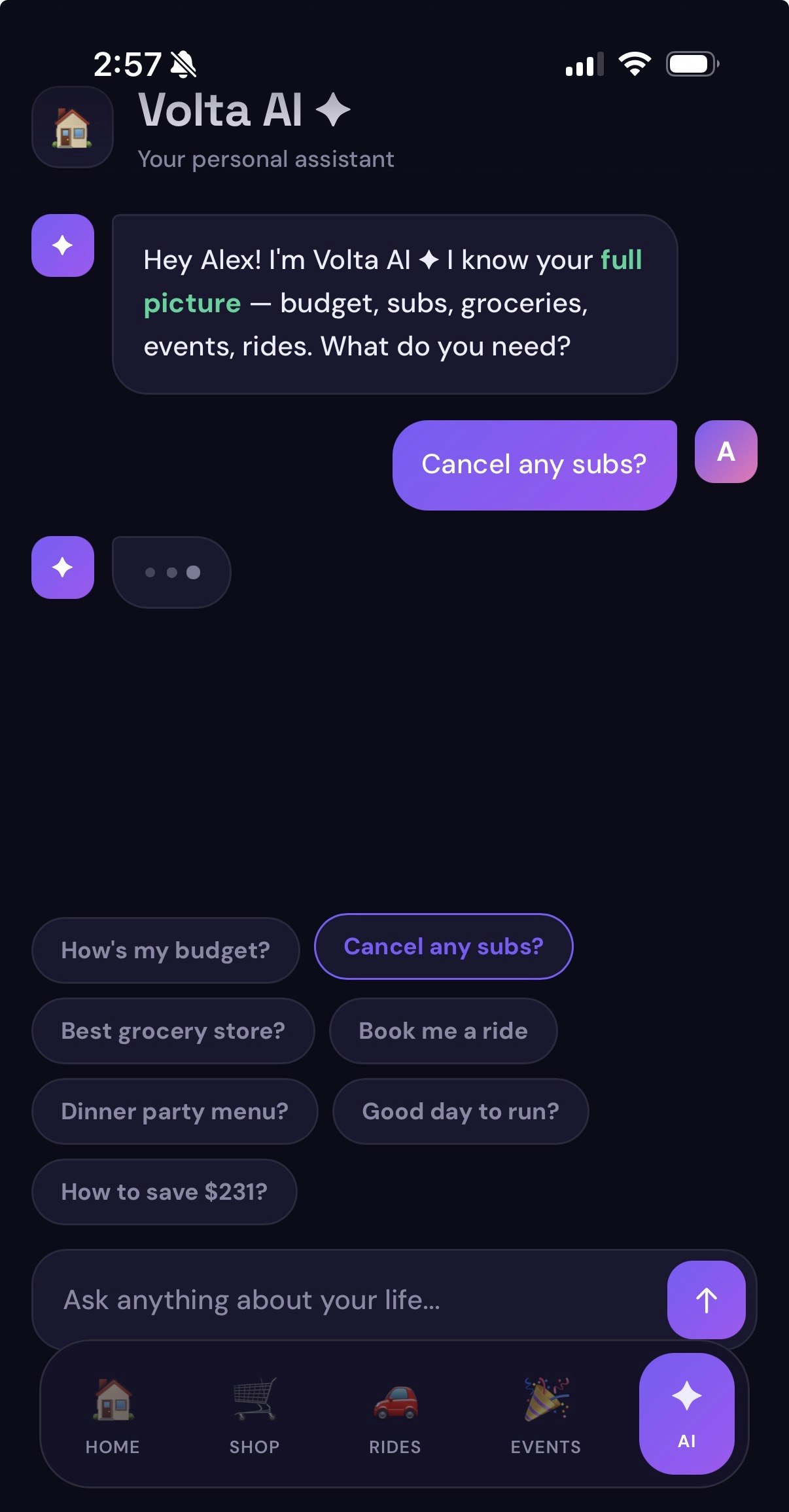Tap the house avatar in the header

point(72,127)
